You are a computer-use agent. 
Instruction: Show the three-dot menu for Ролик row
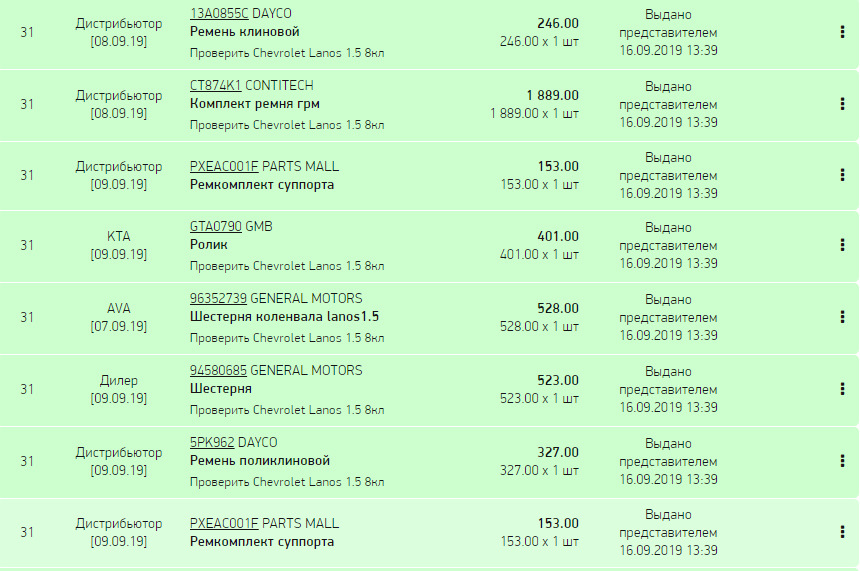842,245
